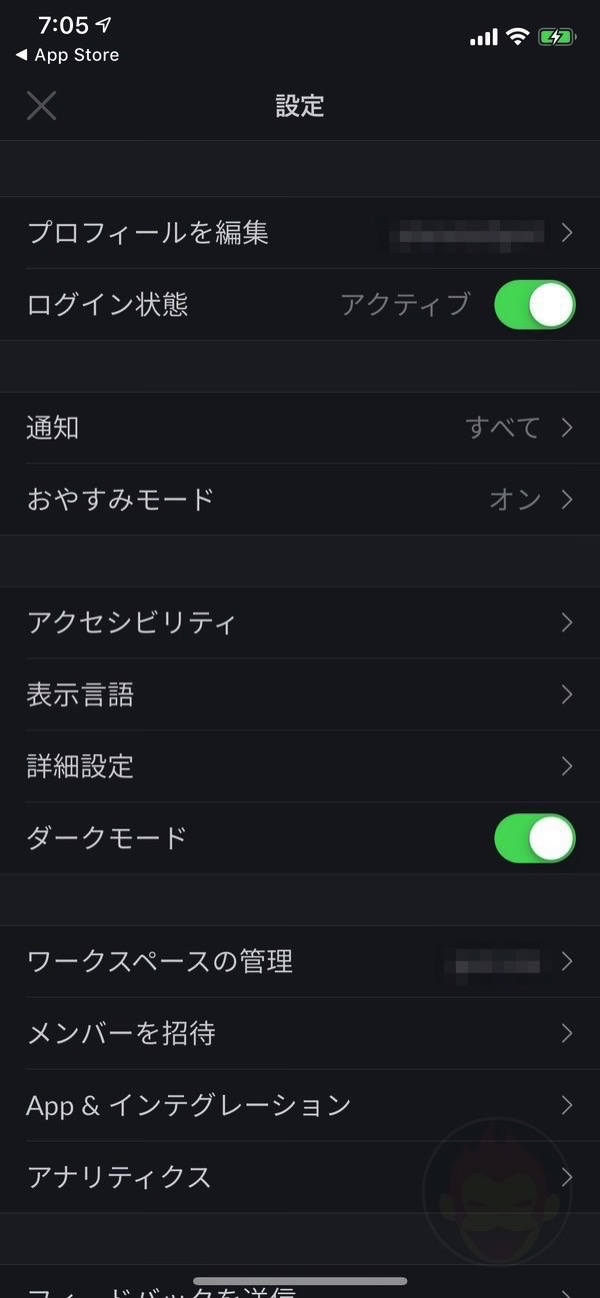Return to App Store via status bar link

point(67,55)
